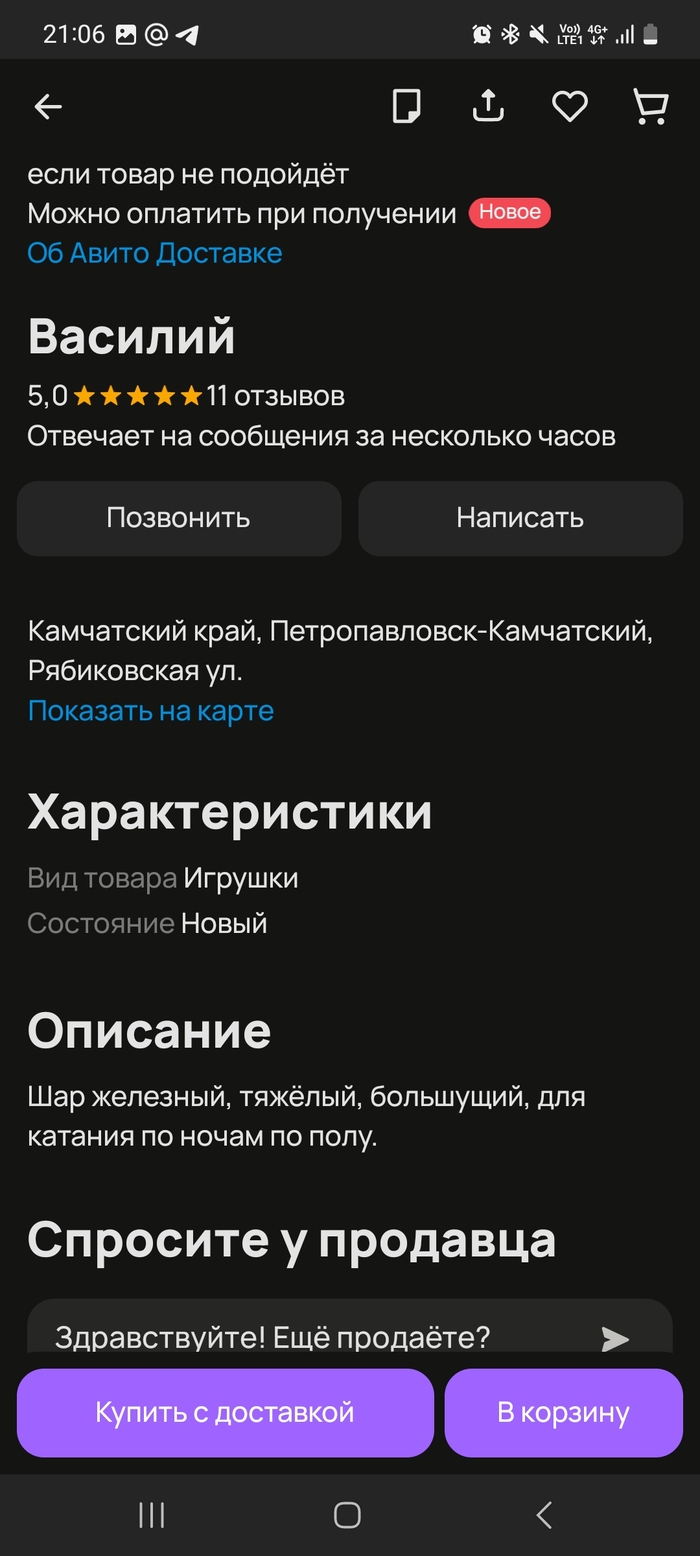Open seller Василий's profile

pyautogui.click(x=132, y=336)
